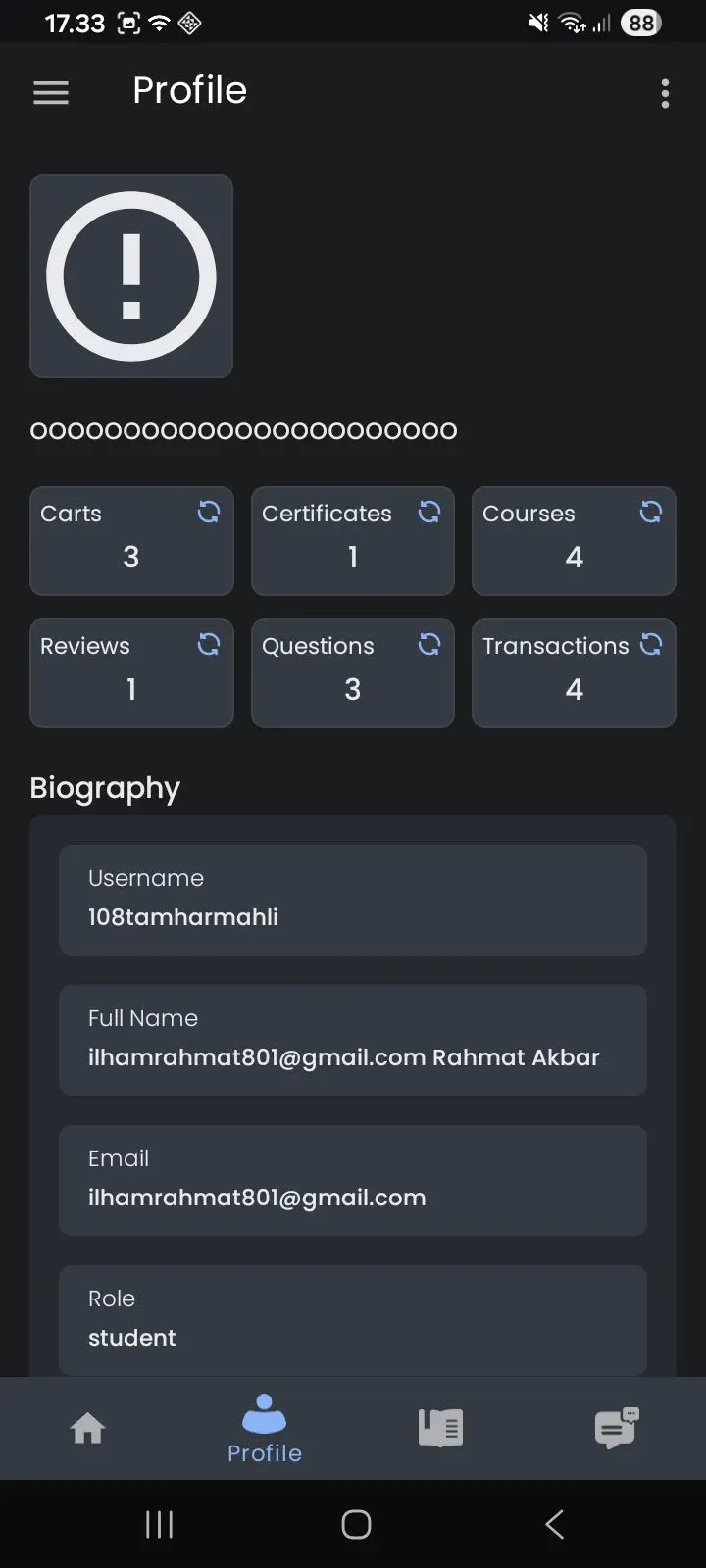Select the Profile tab
706x1568 pixels.
click(x=265, y=1429)
